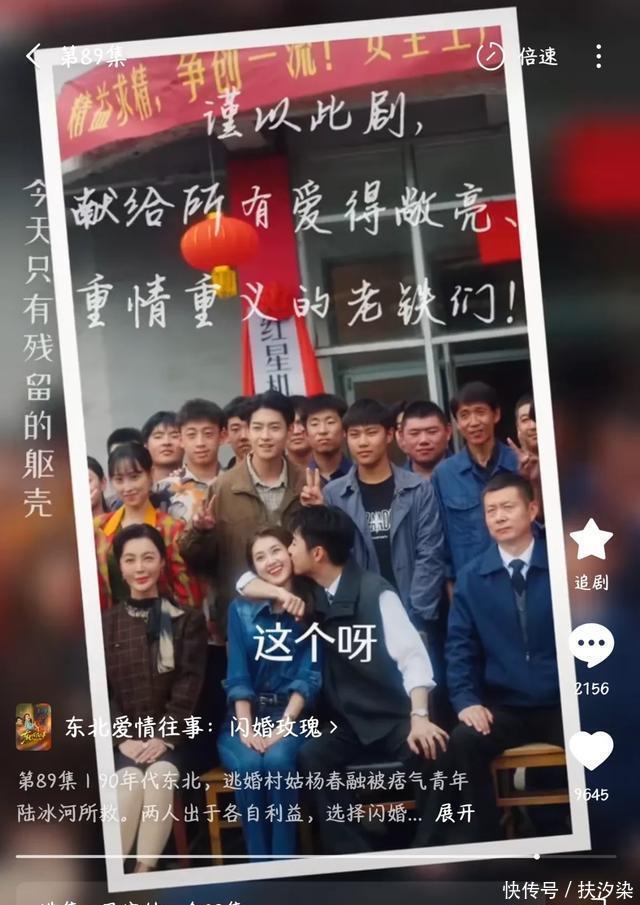This screenshot has height=905, width=640.
Task: Go back from episode 89
Action: [34, 56]
